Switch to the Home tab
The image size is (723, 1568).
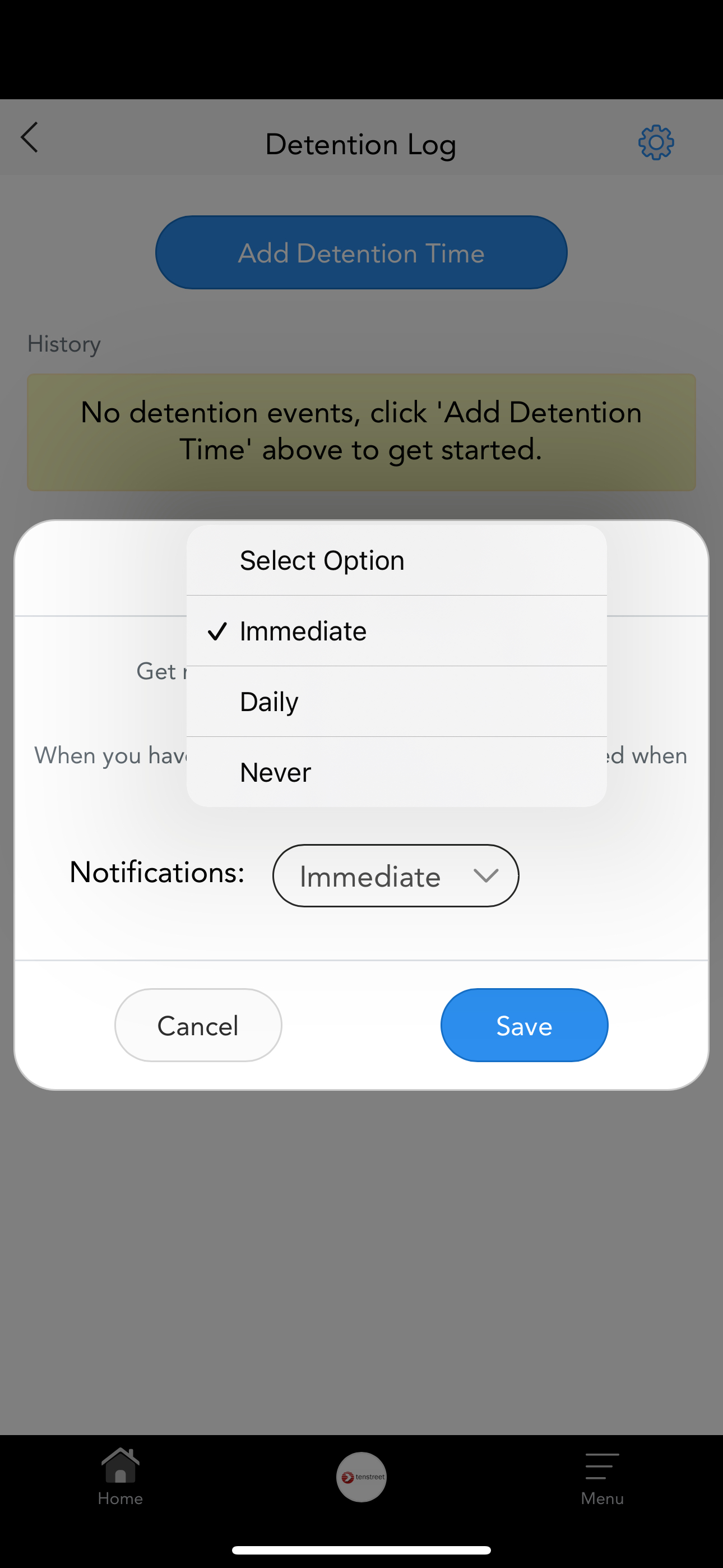coord(121,1476)
